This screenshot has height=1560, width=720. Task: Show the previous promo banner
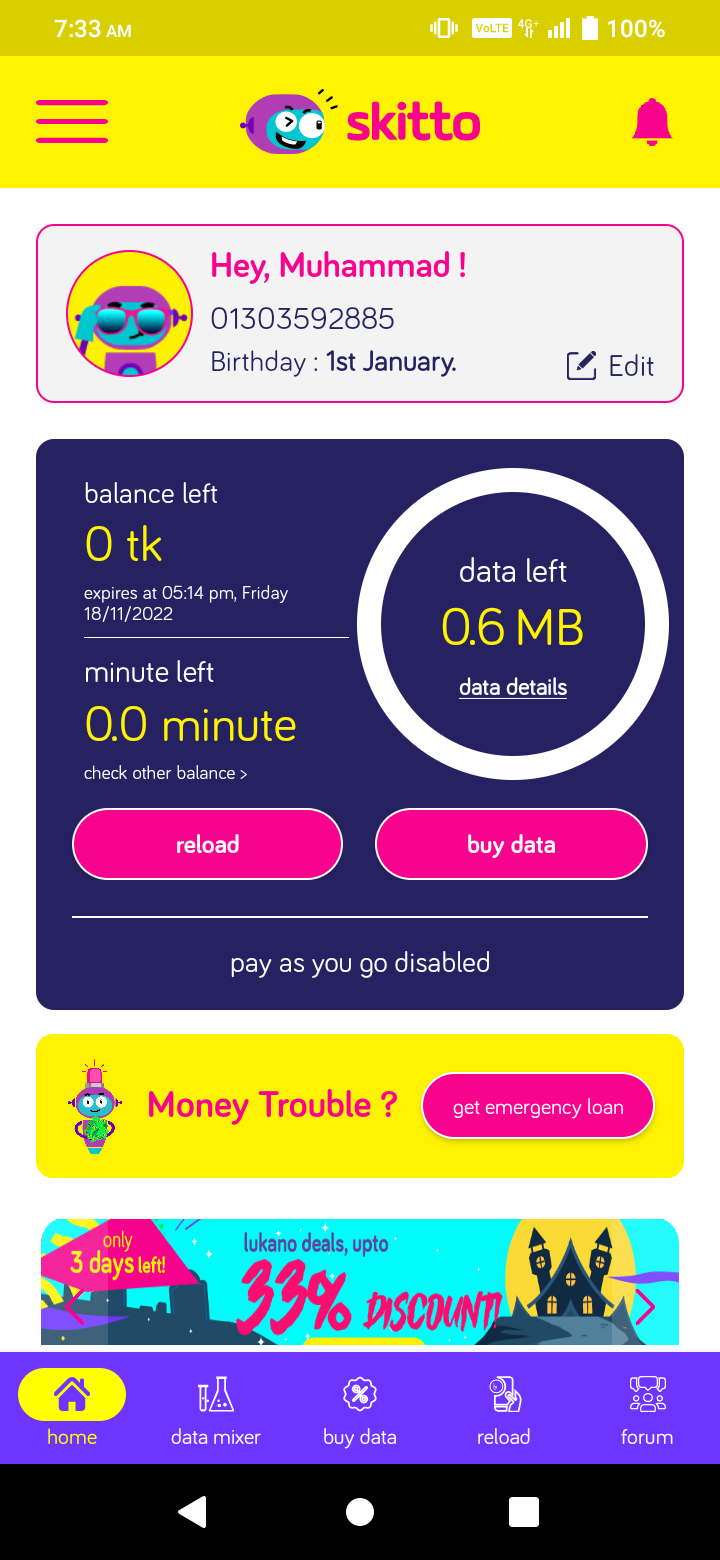(x=74, y=1306)
